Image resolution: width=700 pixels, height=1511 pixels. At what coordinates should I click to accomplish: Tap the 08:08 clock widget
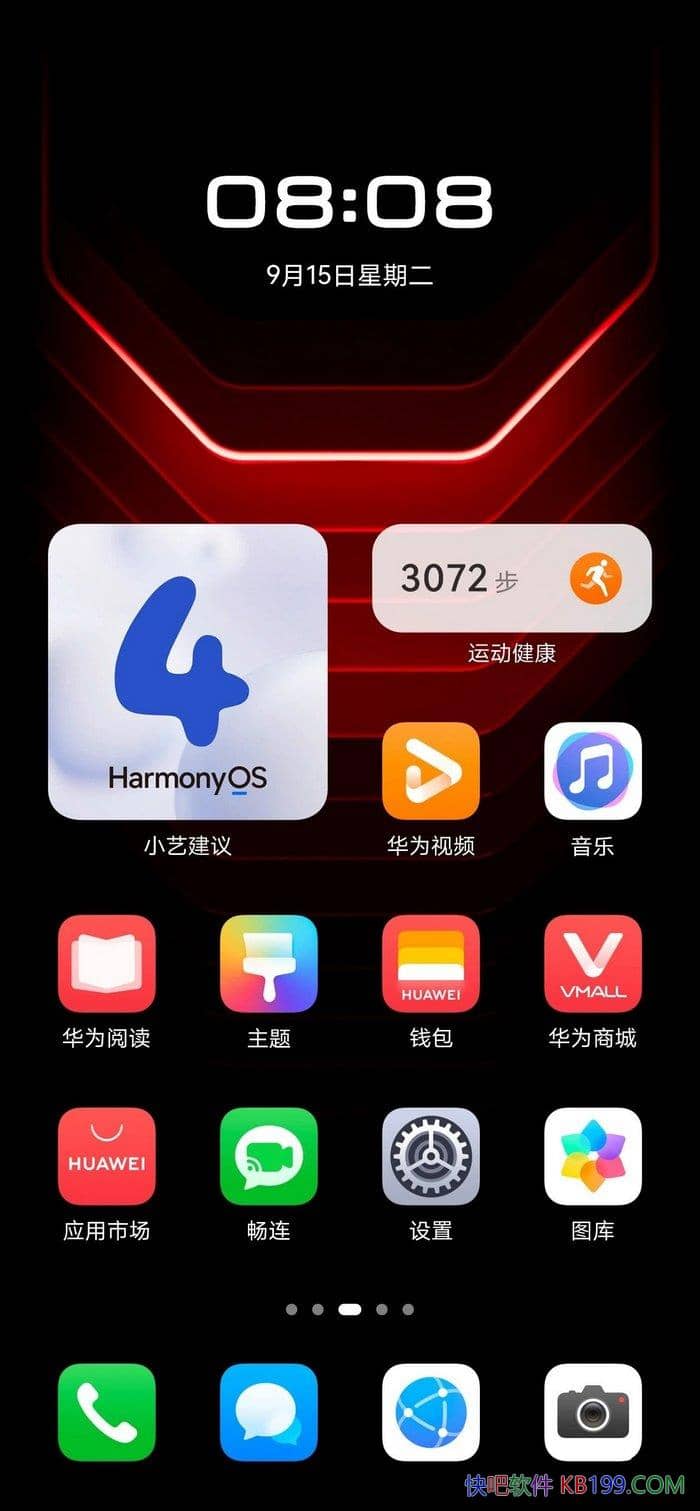pyautogui.click(x=349, y=203)
